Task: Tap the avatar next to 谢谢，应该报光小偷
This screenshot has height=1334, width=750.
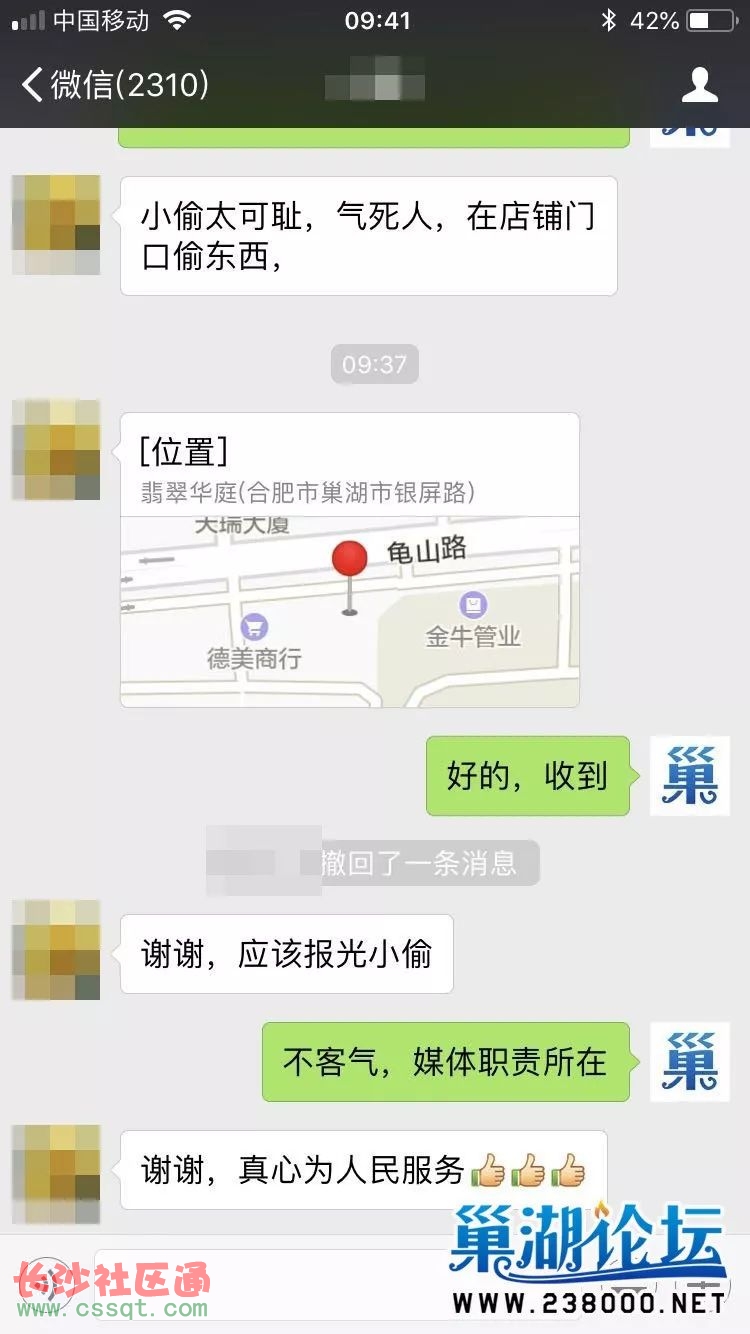Action: click(x=56, y=950)
